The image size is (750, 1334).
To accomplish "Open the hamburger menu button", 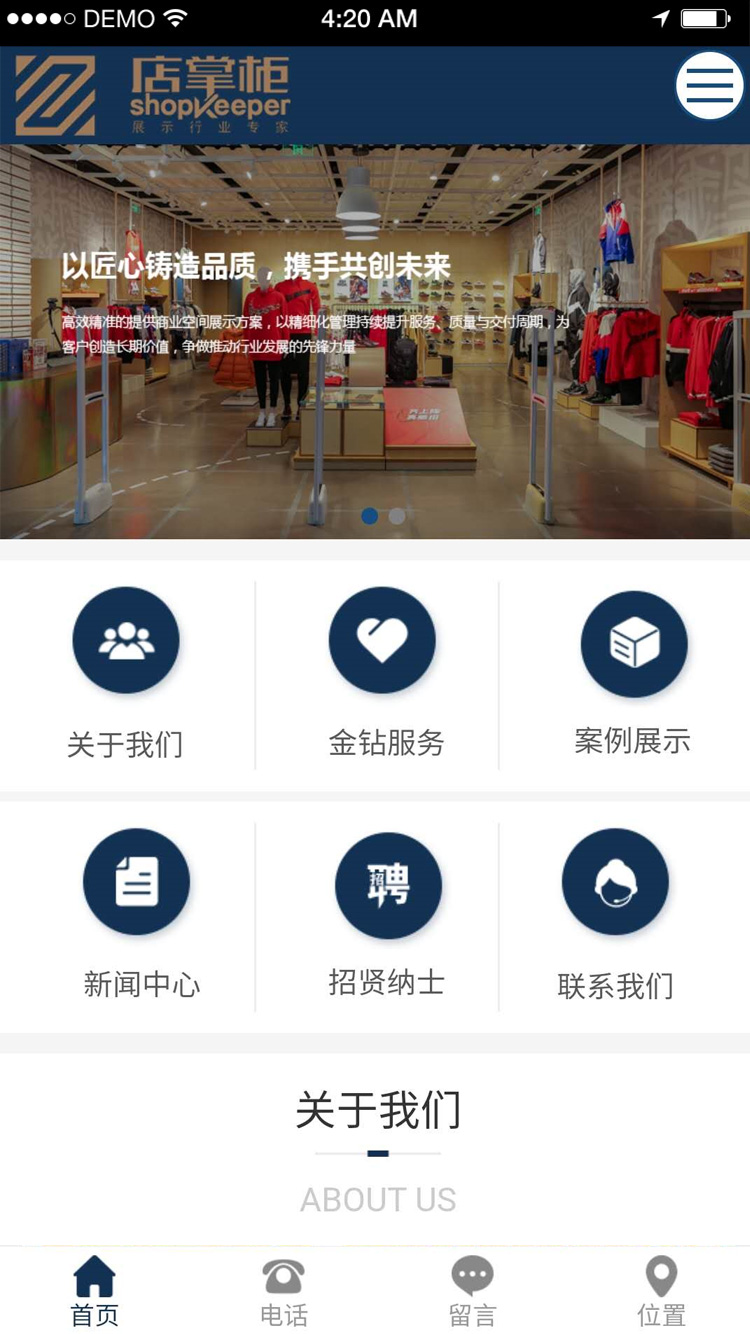I will click(709, 86).
